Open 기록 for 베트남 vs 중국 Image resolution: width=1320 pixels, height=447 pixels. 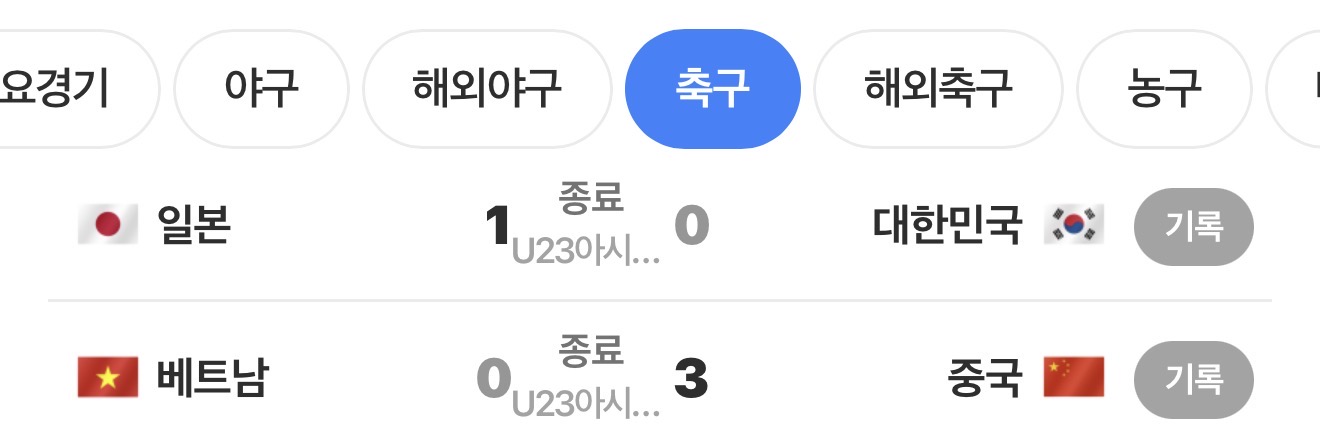[x=1193, y=379]
